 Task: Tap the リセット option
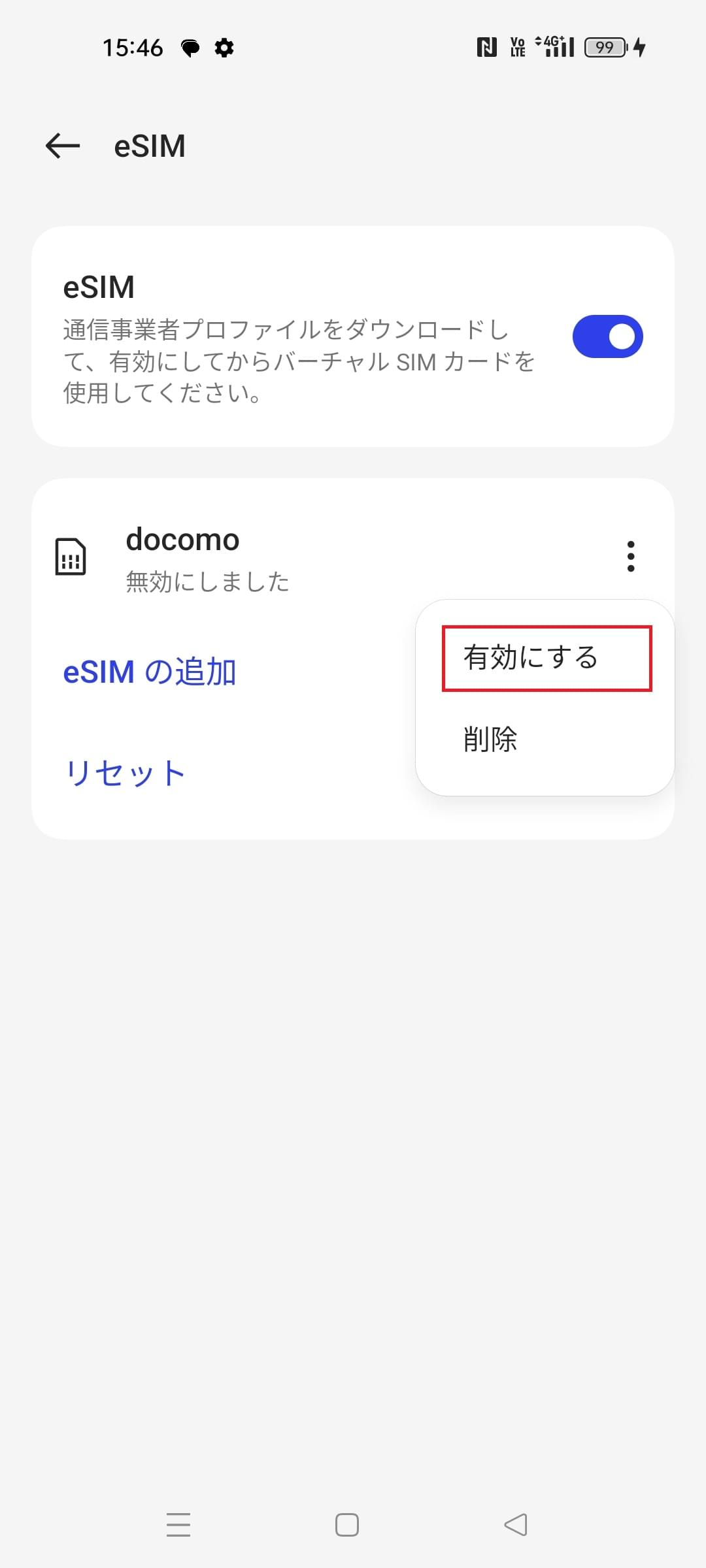[124, 773]
